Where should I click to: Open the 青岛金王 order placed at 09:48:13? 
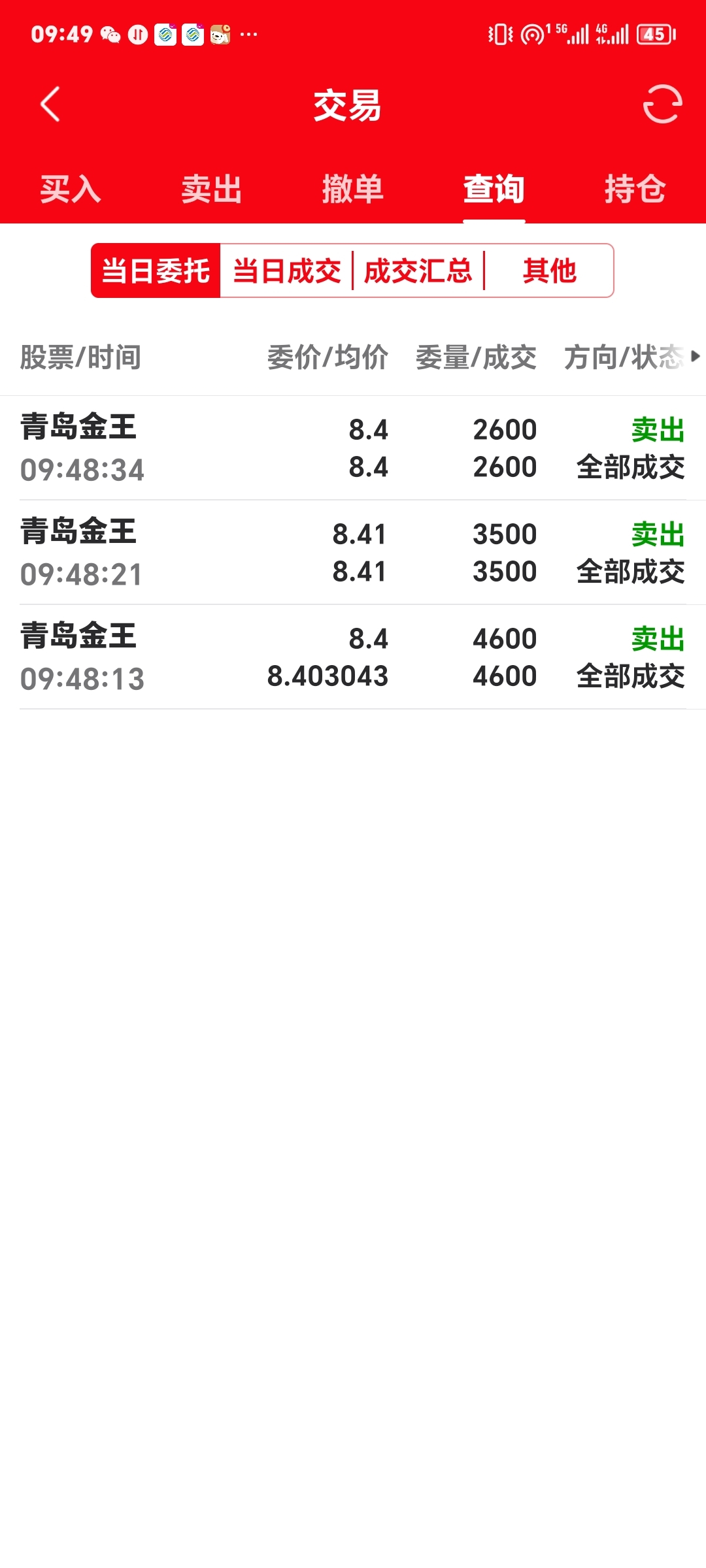coord(353,657)
